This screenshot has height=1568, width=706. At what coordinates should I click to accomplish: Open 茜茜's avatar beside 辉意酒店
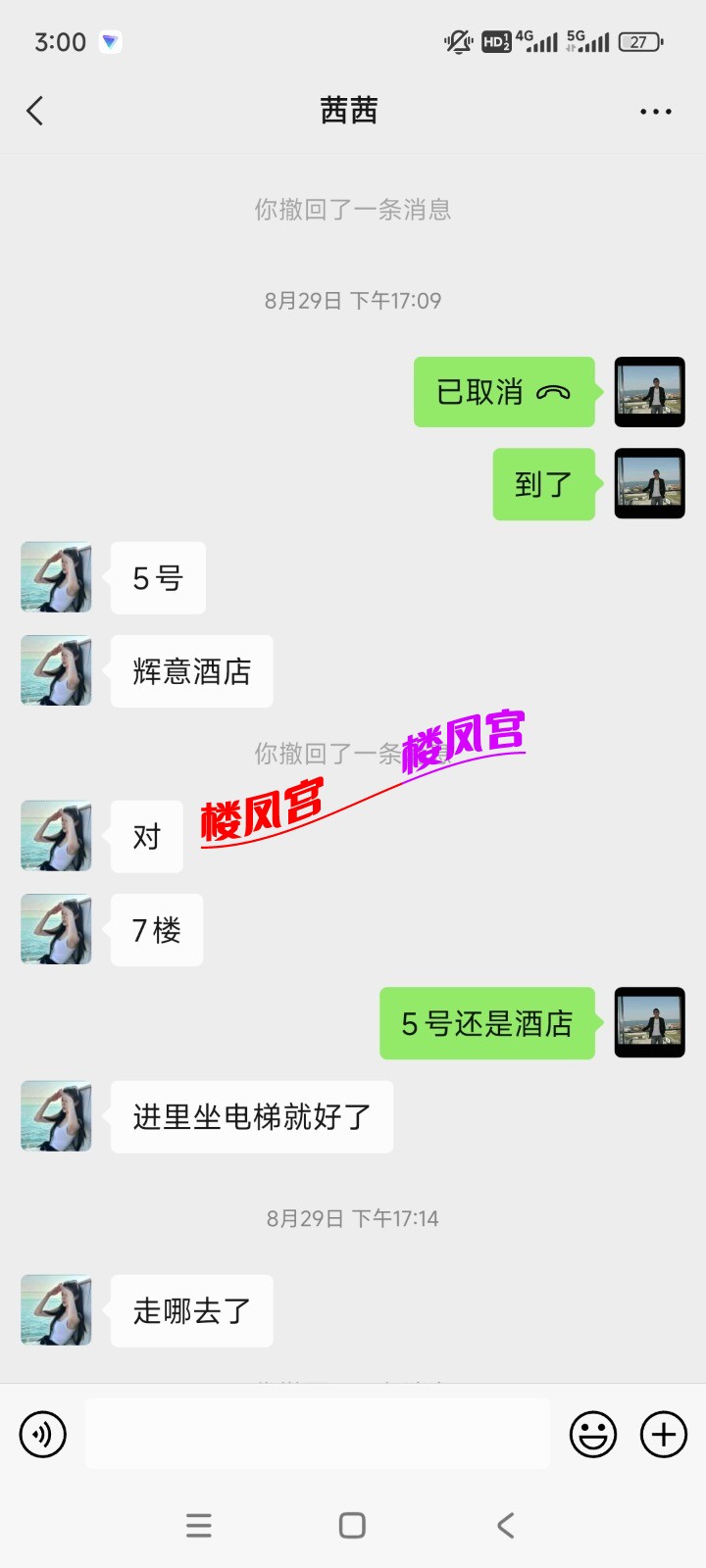[x=57, y=671]
